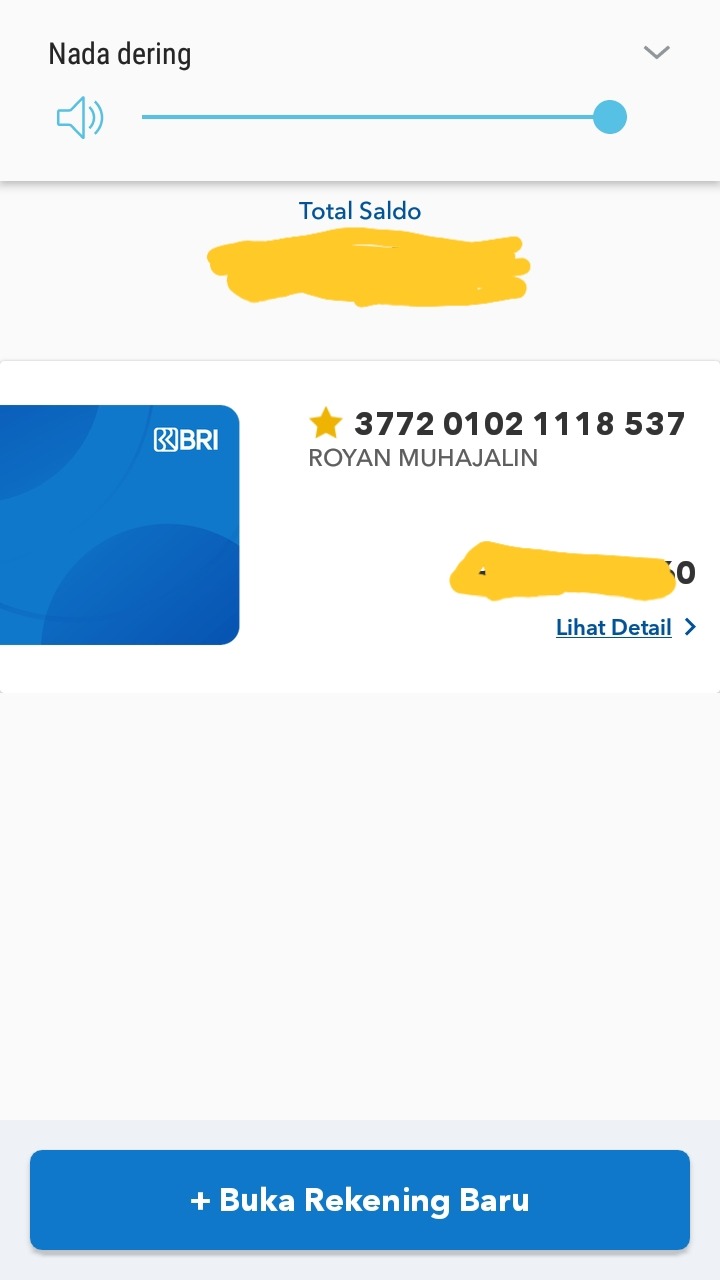Mute ringtone via the speaker icon
720x1280 pixels.
coord(80,118)
